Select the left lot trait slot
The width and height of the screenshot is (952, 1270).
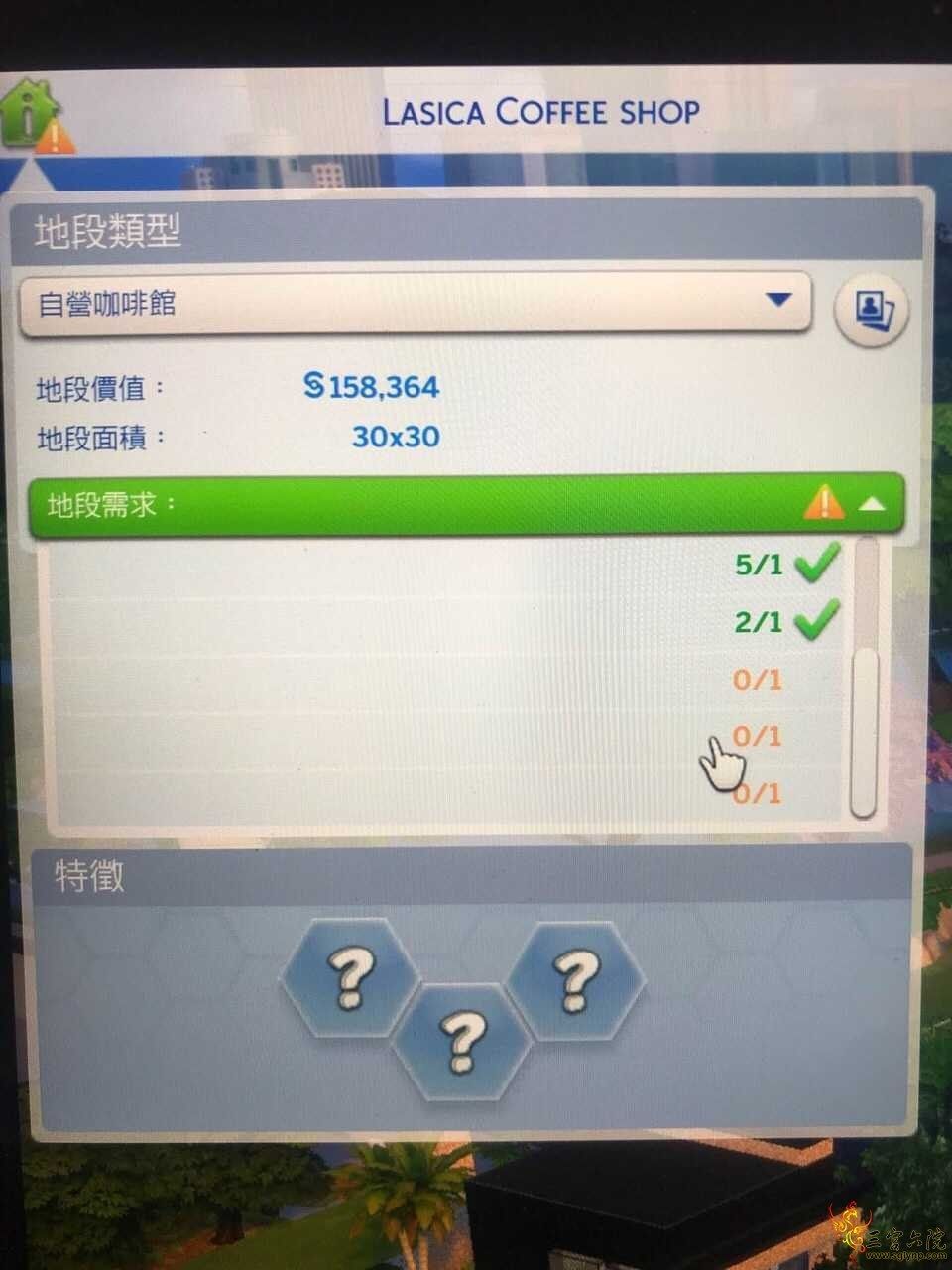[x=349, y=977]
